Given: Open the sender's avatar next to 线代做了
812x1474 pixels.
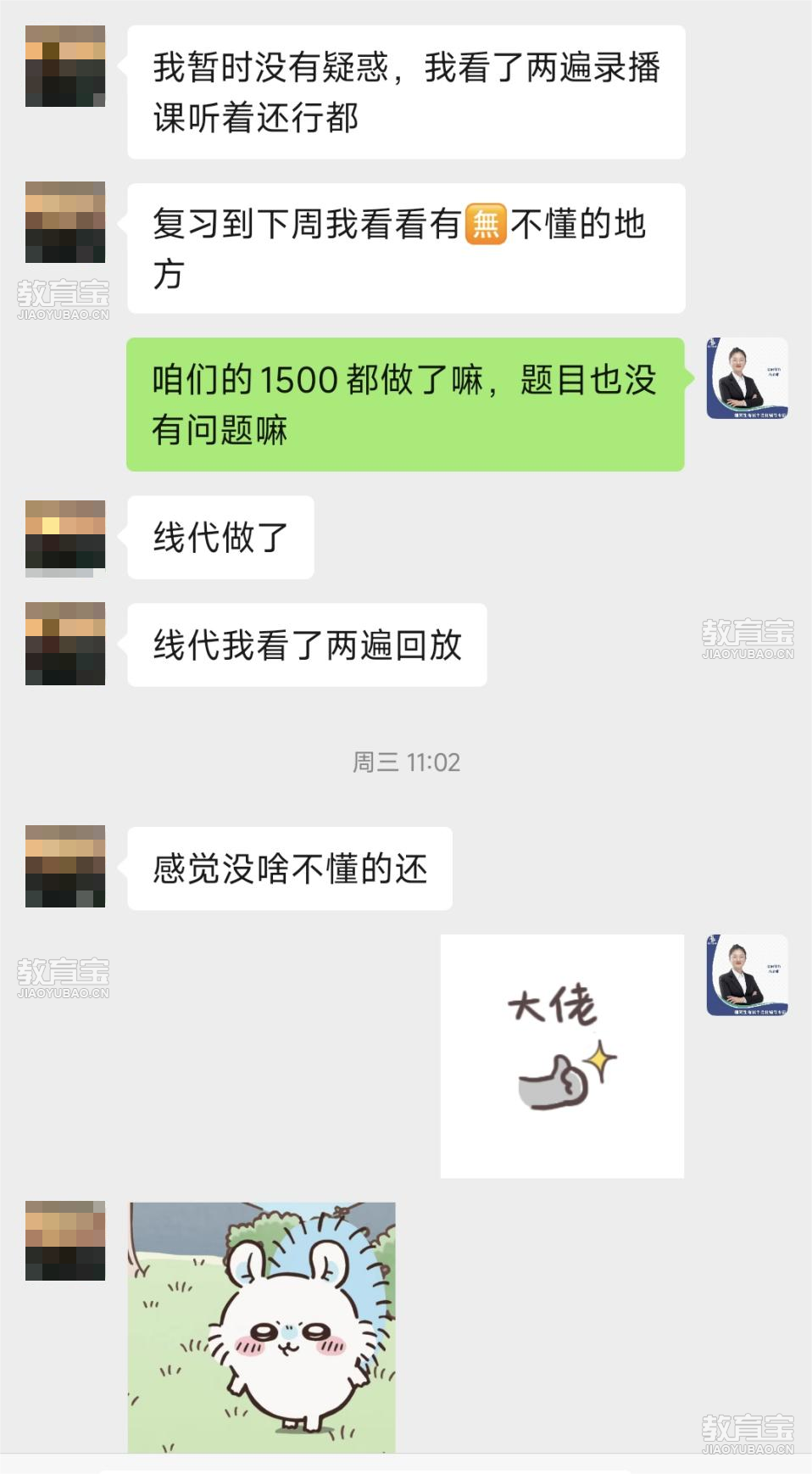Looking at the screenshot, I should [65, 539].
